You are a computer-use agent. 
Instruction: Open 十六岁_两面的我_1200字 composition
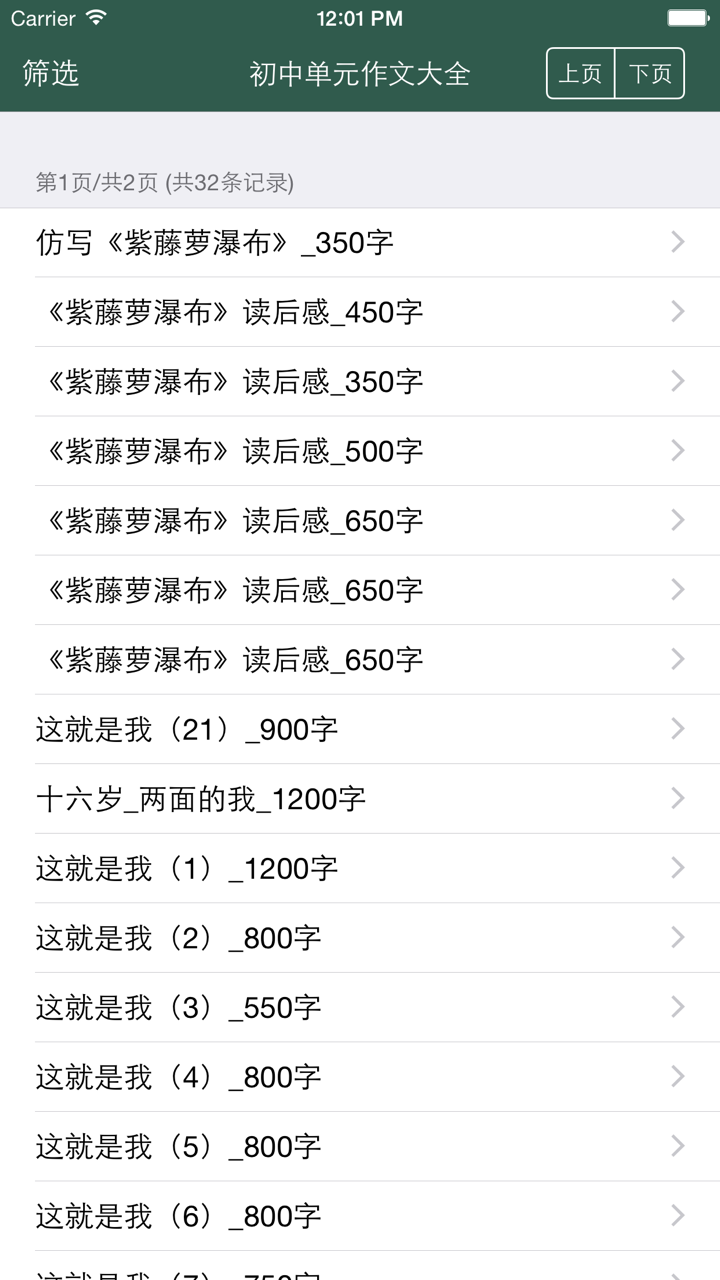[x=200, y=799]
